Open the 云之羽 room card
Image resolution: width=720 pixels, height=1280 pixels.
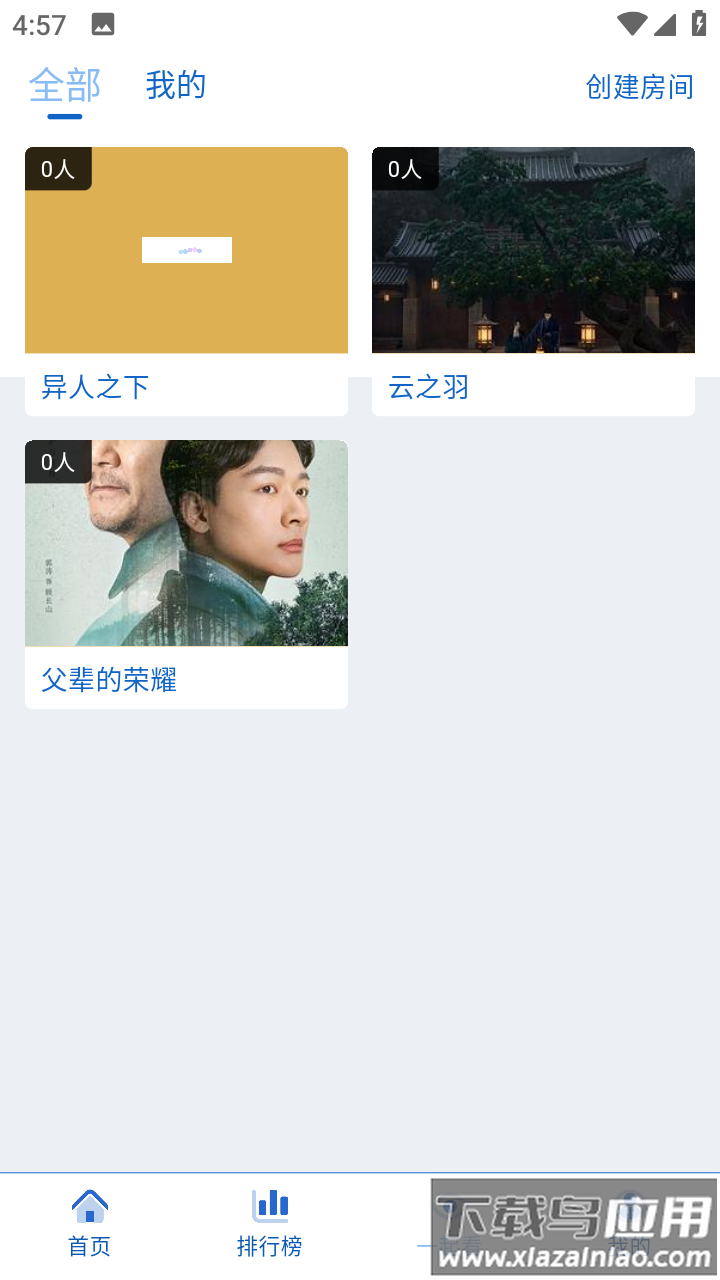point(533,280)
